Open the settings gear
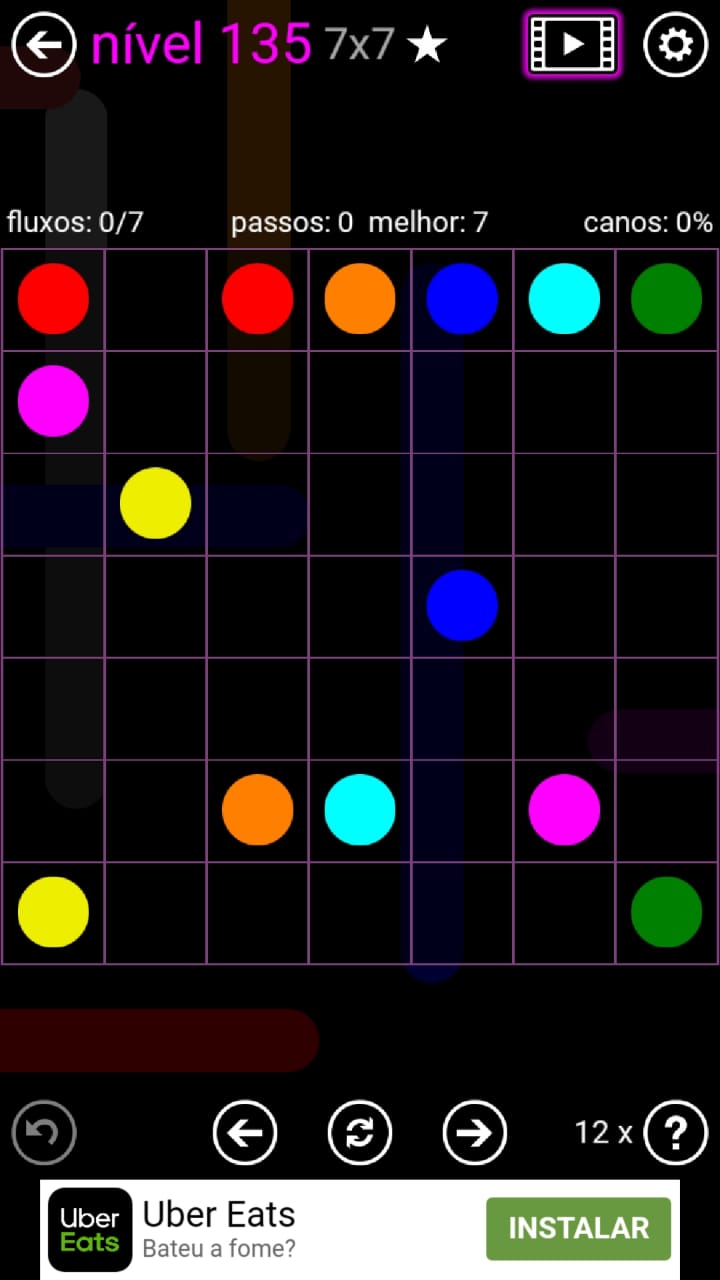Viewport: 720px width, 1280px height. (x=675, y=45)
